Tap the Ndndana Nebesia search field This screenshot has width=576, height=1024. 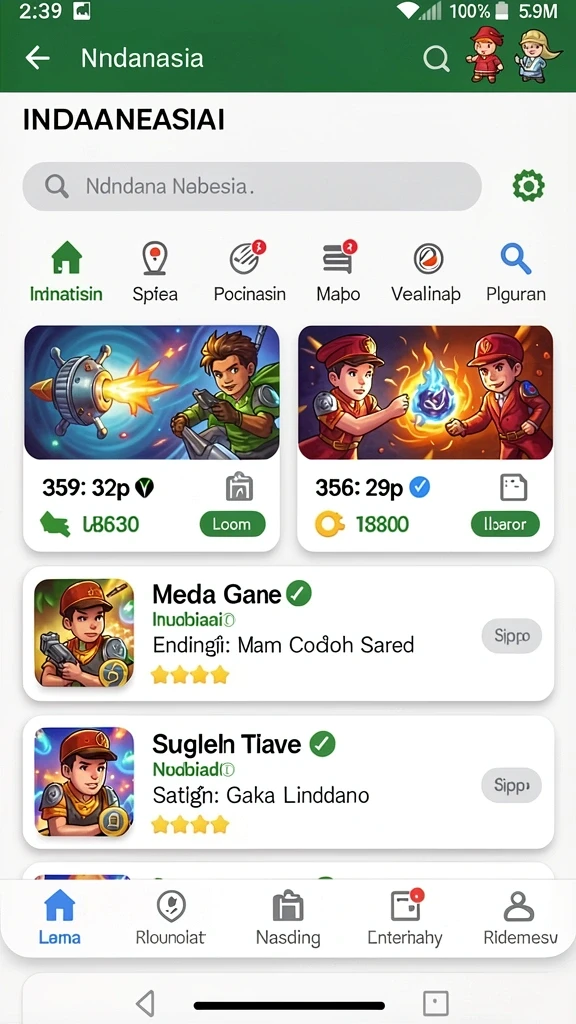coord(252,186)
